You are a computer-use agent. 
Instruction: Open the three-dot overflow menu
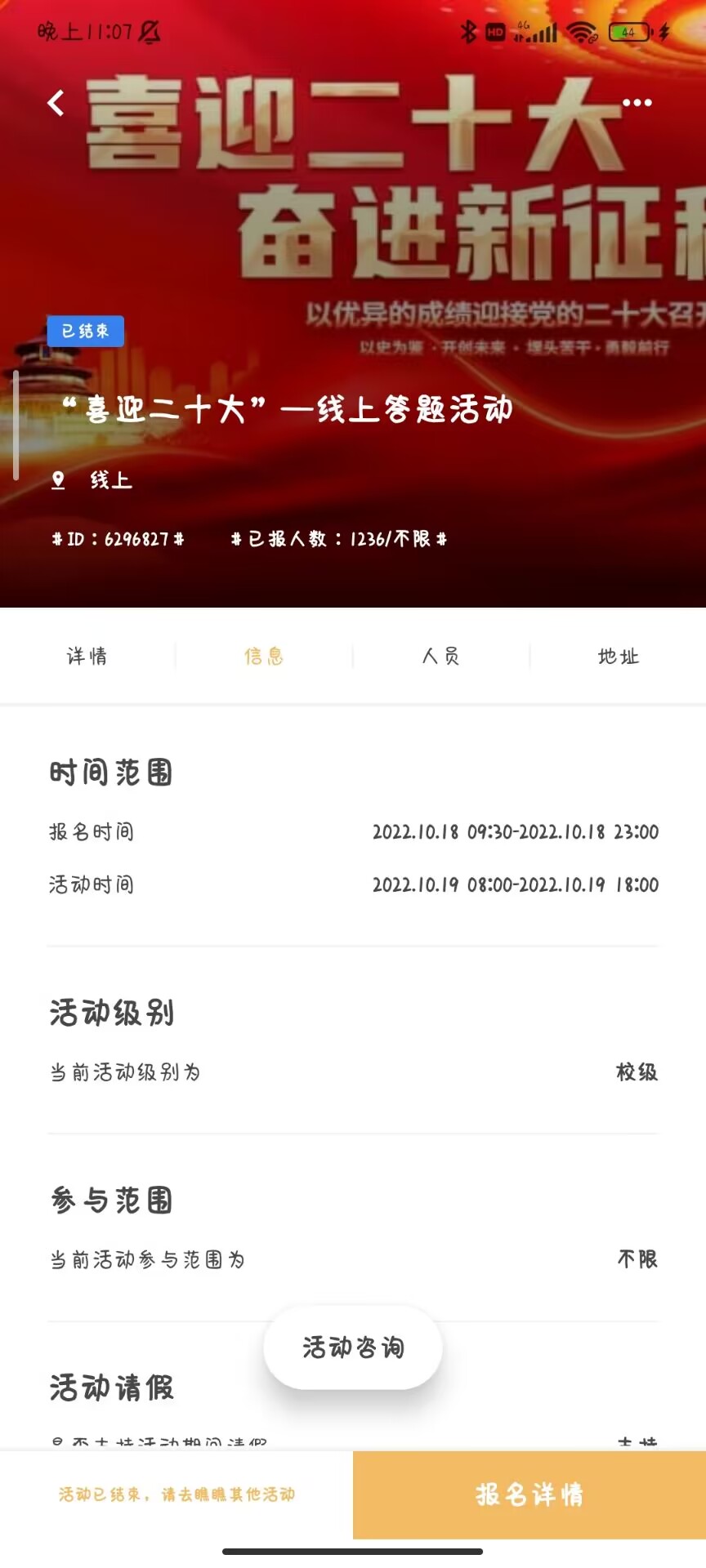[637, 103]
